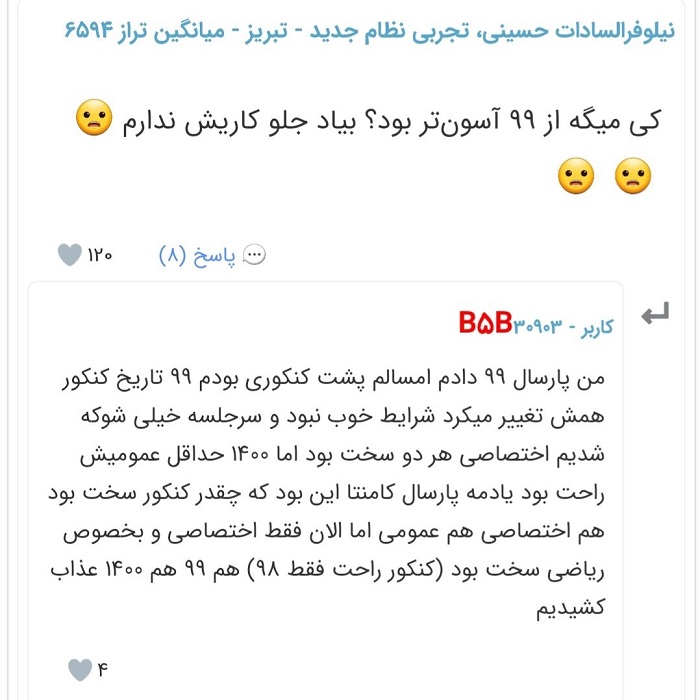The height and width of the screenshot is (700, 700).
Task: Like Niloufar Hosseini's comment with 120 likes
Action: tap(68, 255)
